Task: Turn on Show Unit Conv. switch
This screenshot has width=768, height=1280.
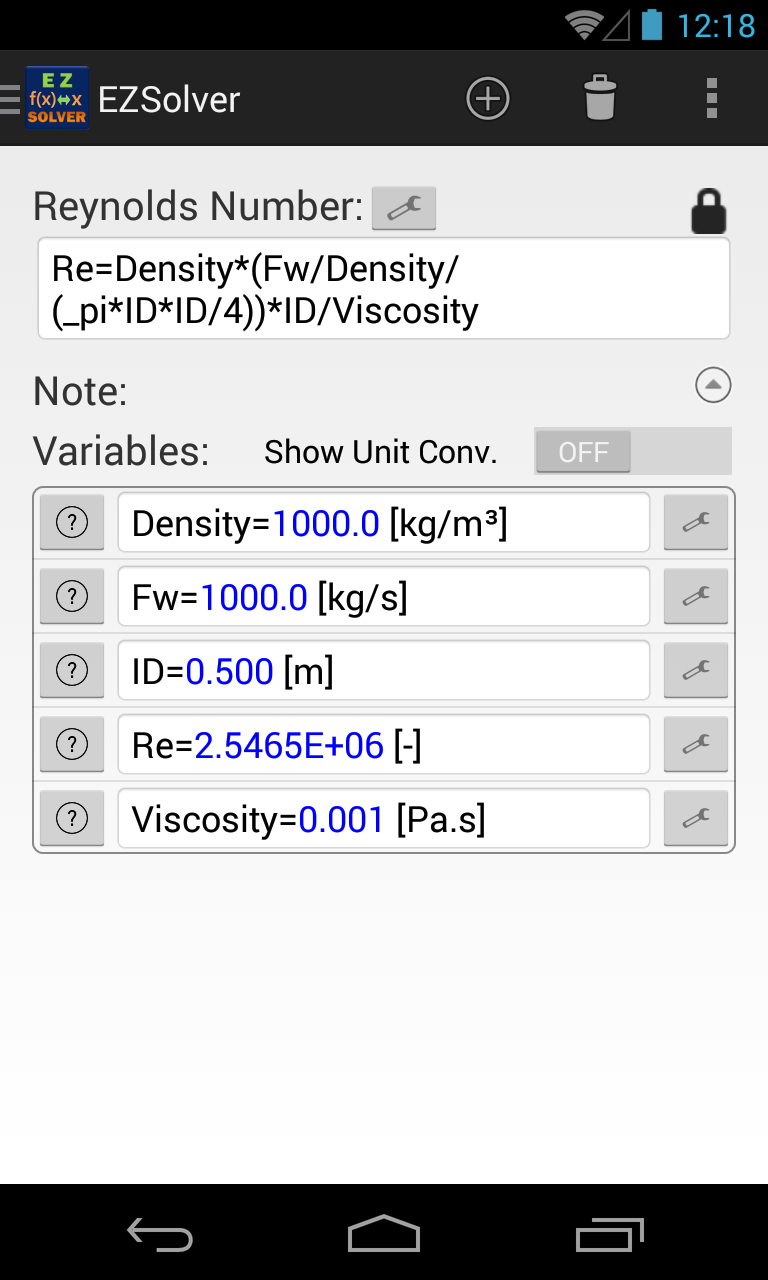Action: click(x=632, y=451)
